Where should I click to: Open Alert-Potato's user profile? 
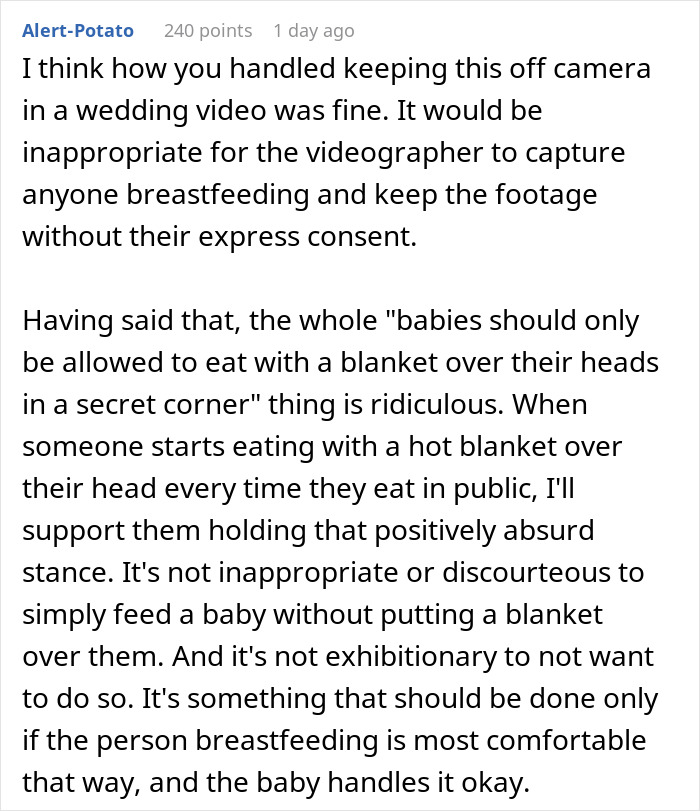pyautogui.click(x=78, y=31)
